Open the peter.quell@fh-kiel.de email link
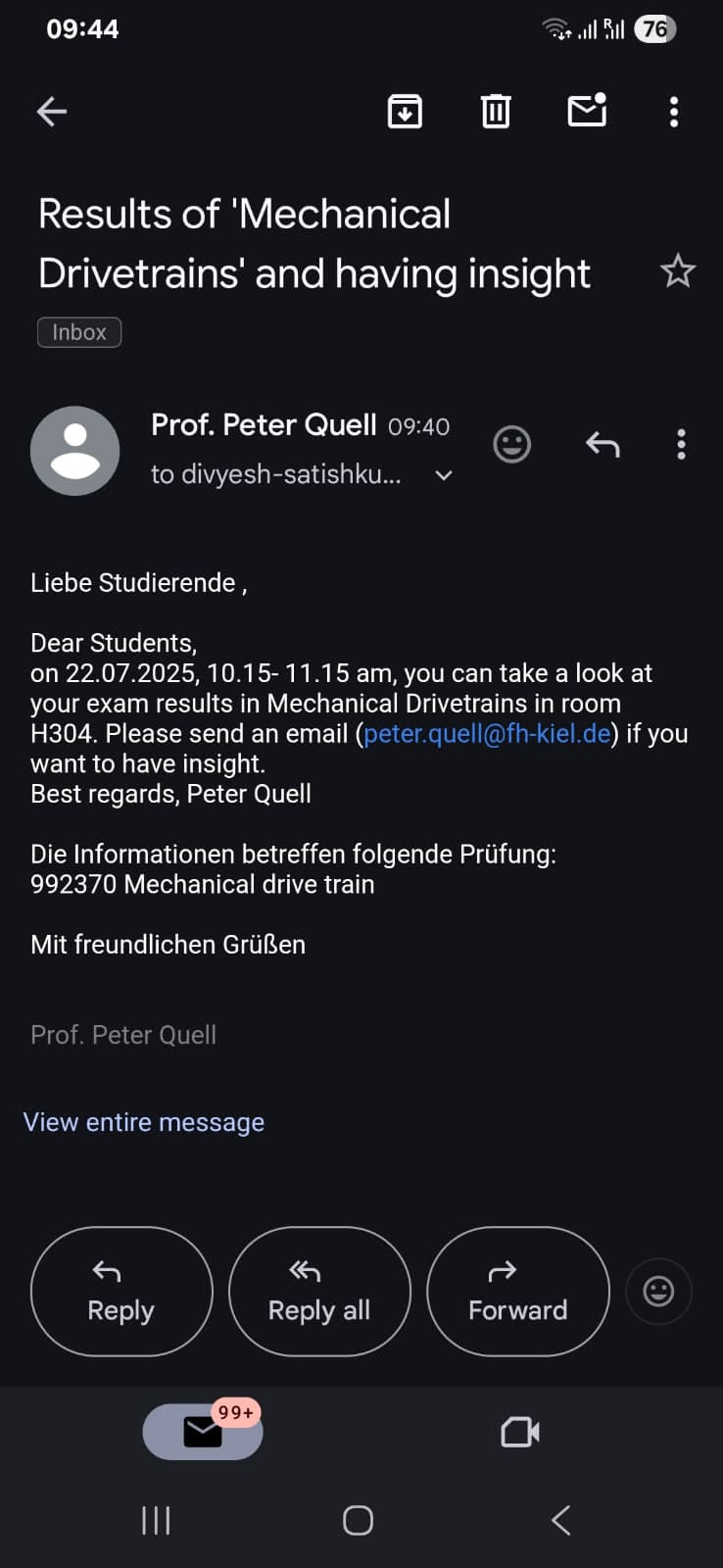 coord(487,734)
